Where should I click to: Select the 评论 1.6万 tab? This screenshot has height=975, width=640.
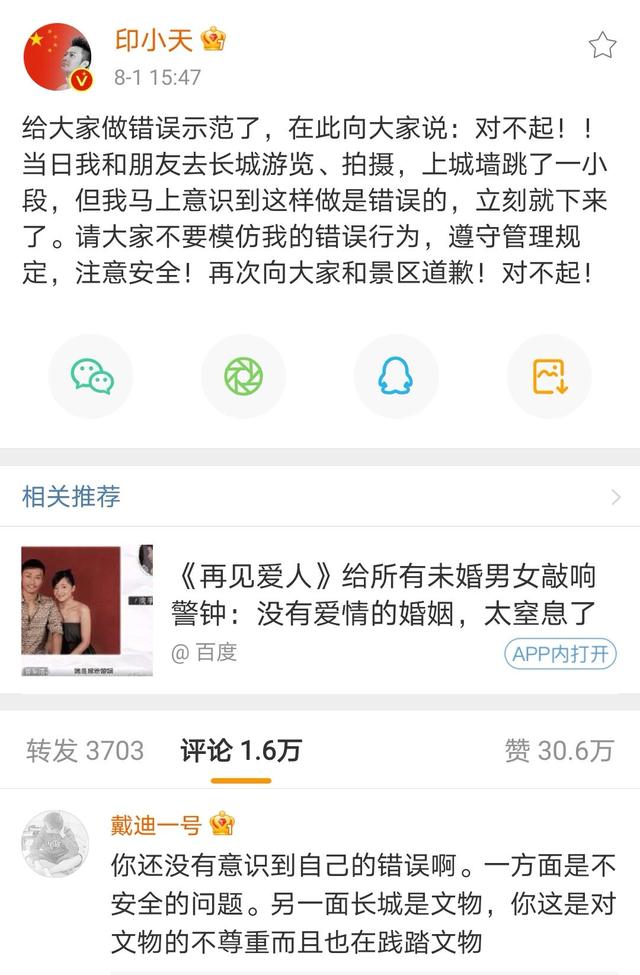[240, 750]
